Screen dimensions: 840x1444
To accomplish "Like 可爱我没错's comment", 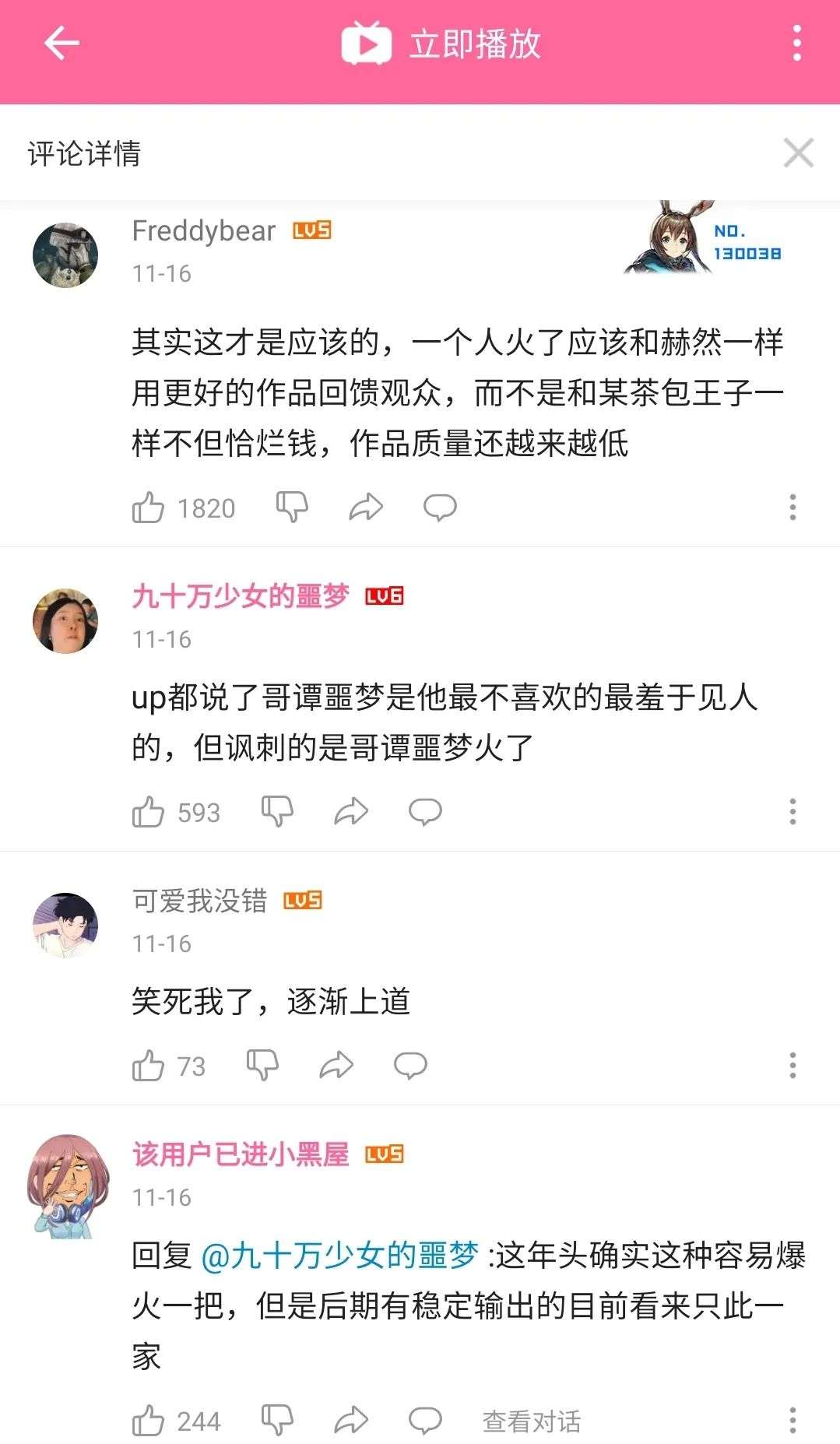I will coord(148,1066).
